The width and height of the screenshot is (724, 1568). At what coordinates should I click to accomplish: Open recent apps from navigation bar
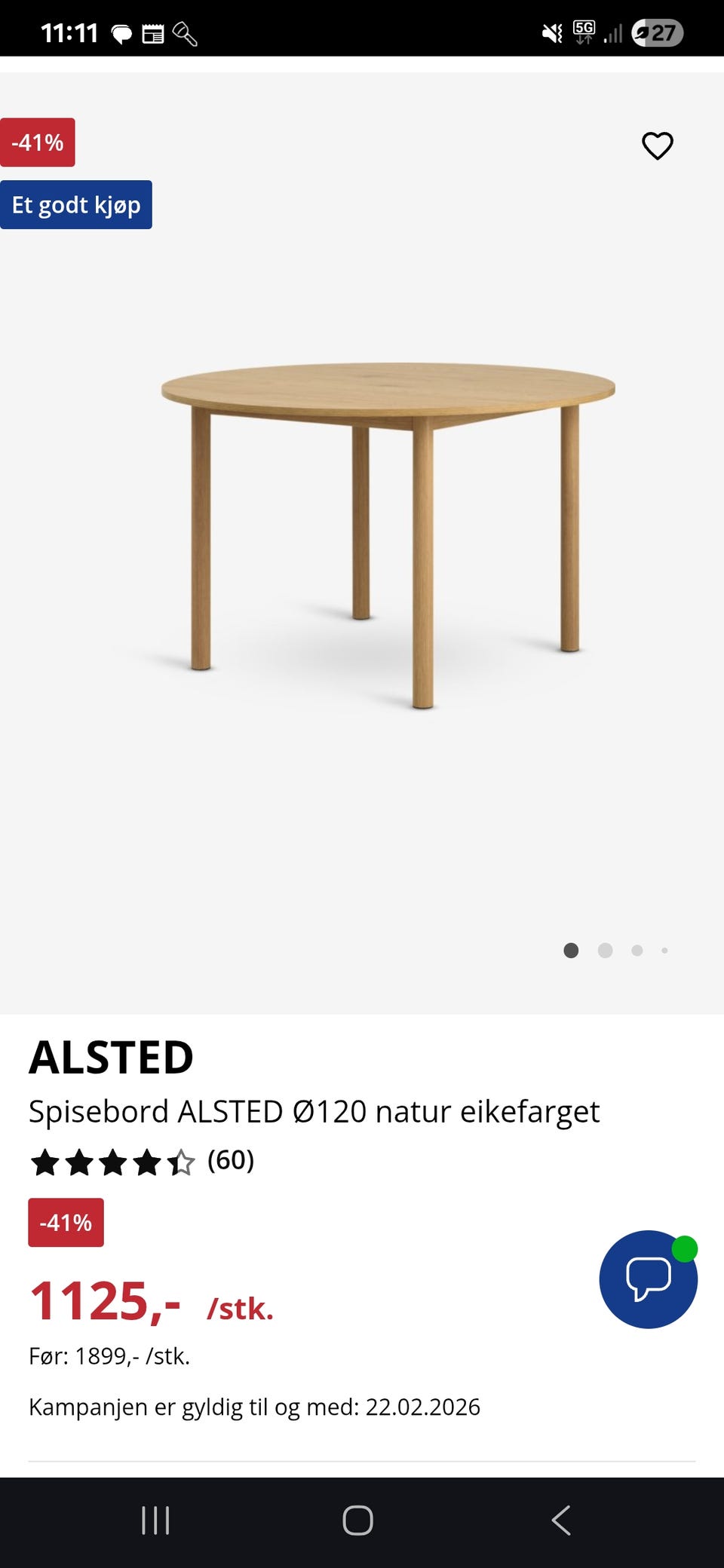[155, 1521]
